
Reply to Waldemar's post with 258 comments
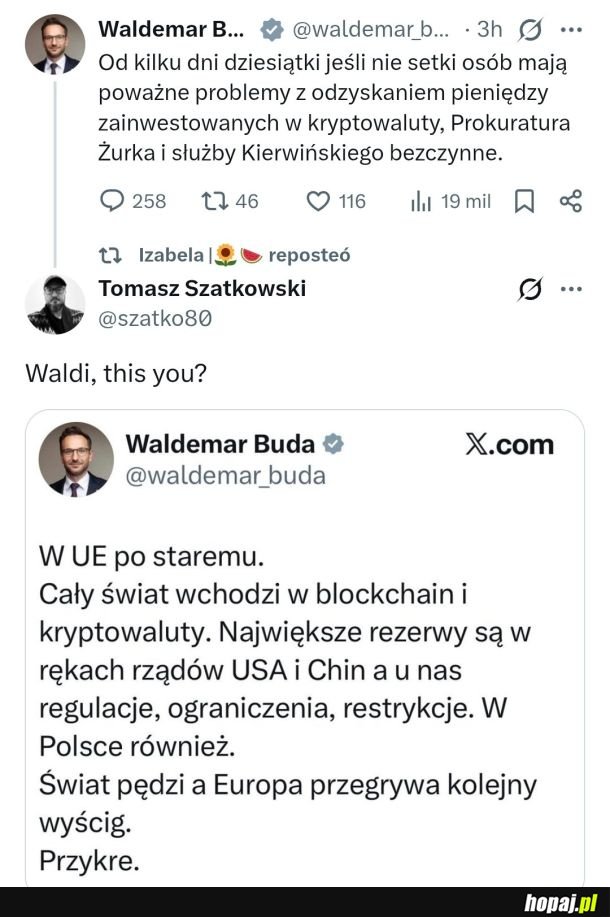coord(113,201)
